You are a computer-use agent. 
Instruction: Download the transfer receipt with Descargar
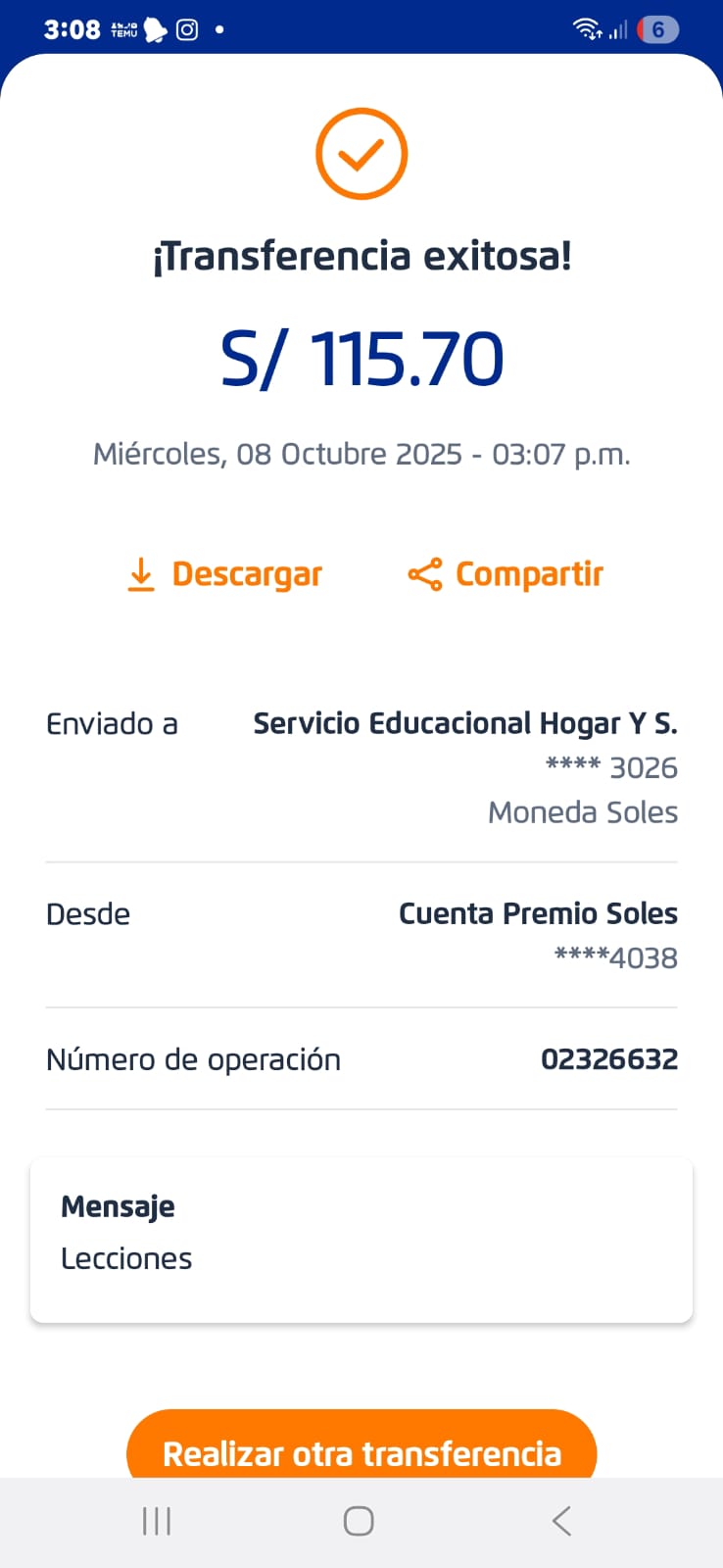(x=225, y=574)
